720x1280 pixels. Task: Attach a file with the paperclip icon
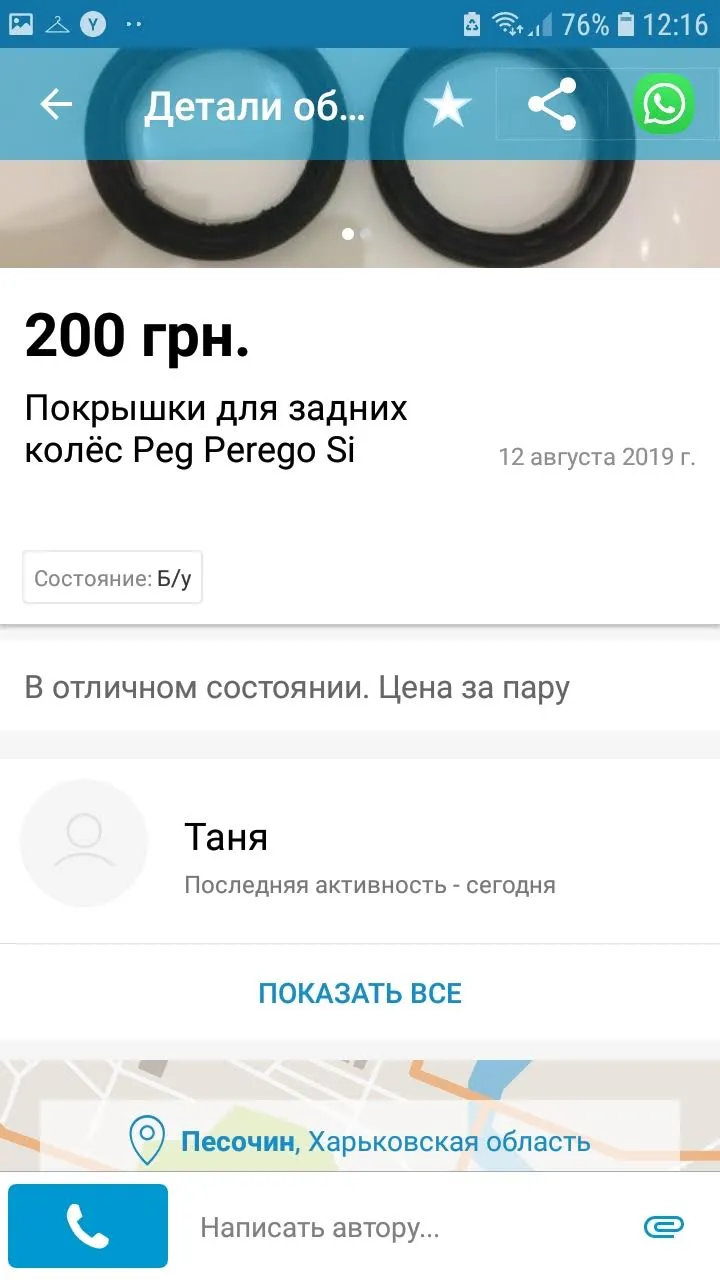point(663,1227)
